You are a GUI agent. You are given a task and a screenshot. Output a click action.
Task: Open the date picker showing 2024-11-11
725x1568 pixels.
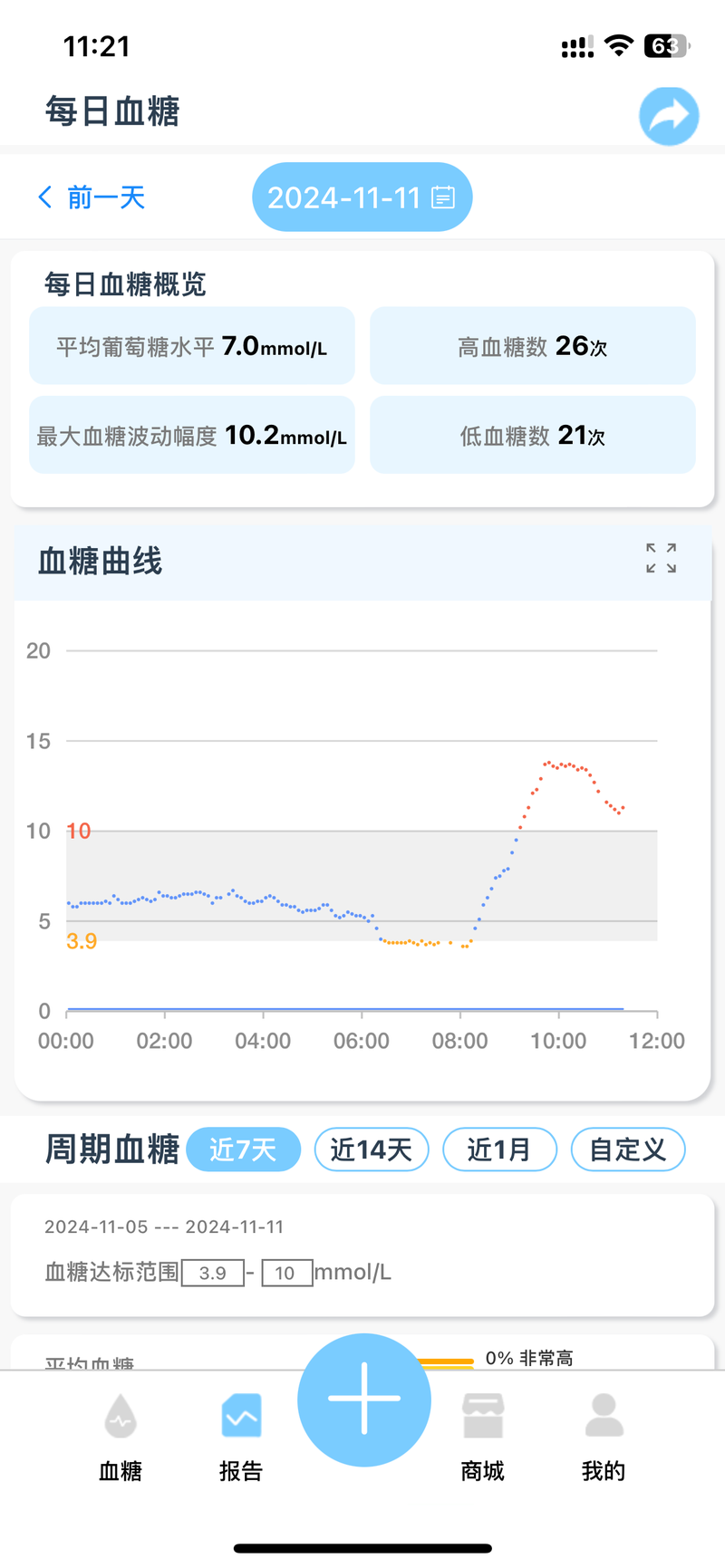(x=362, y=197)
